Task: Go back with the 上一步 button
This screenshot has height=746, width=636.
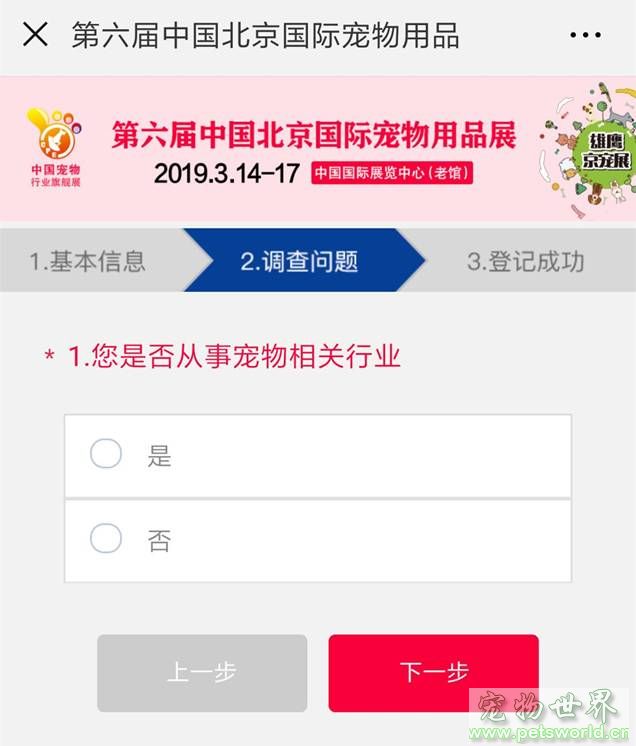Action: pyautogui.click(x=202, y=672)
